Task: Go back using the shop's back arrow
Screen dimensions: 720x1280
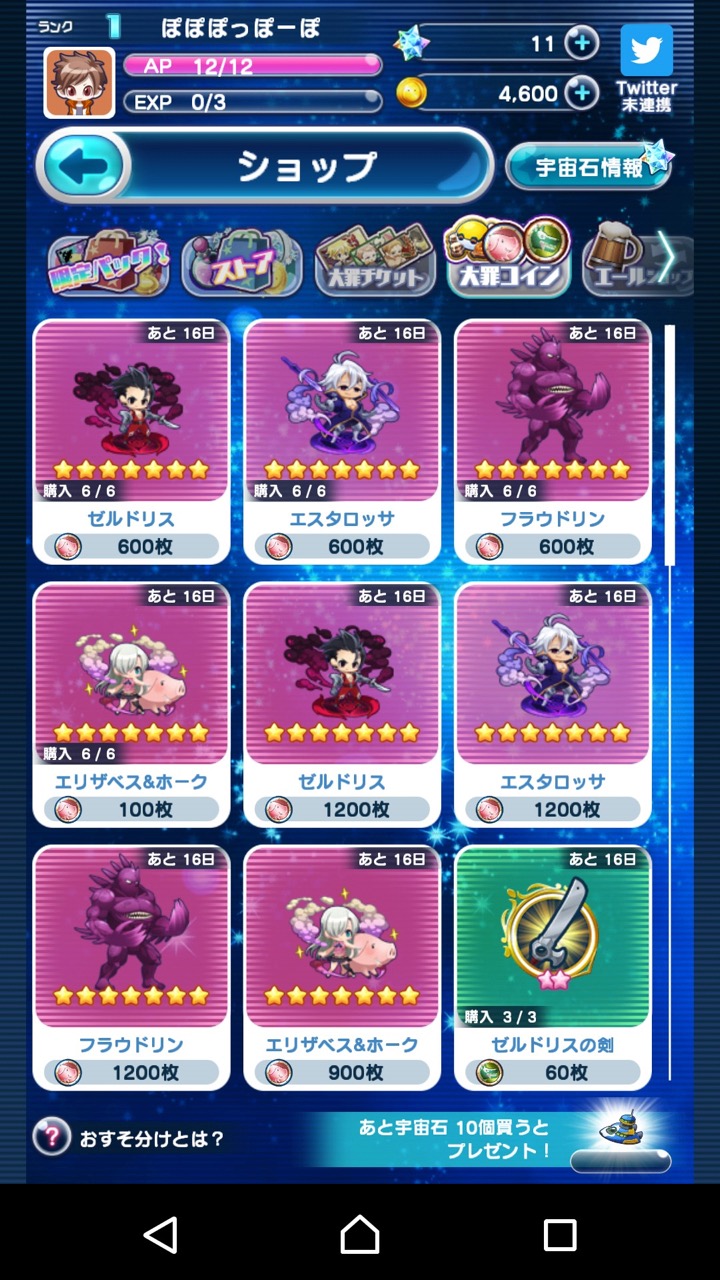Action: (x=84, y=166)
